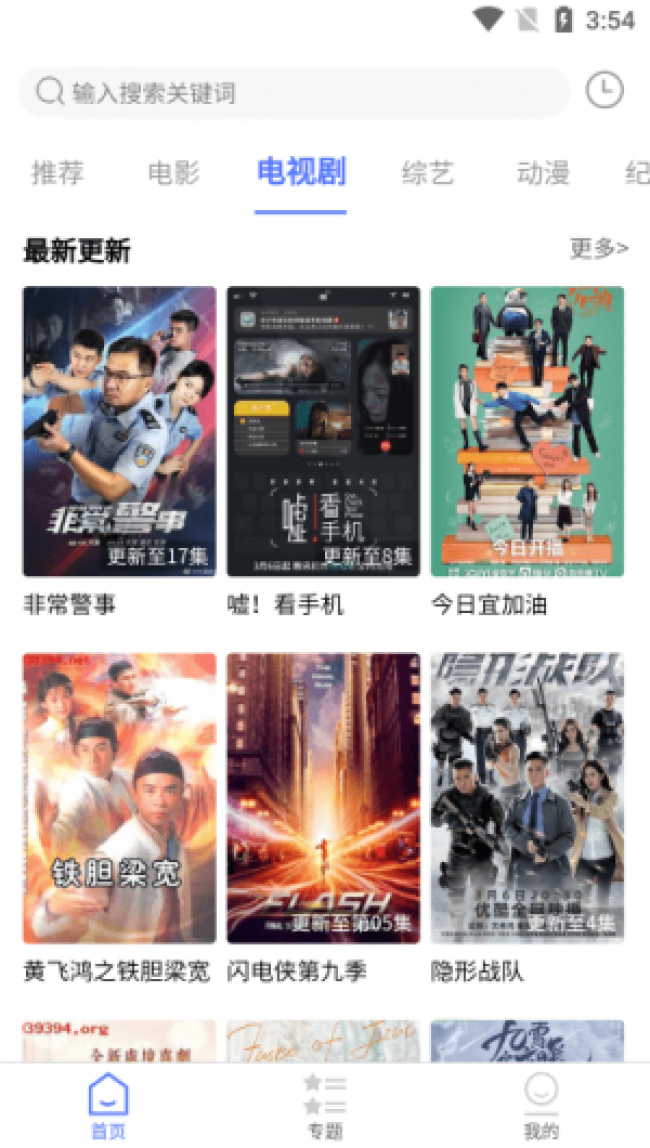Open the 隐形战队 series
The image size is (650, 1148).
[x=527, y=798]
